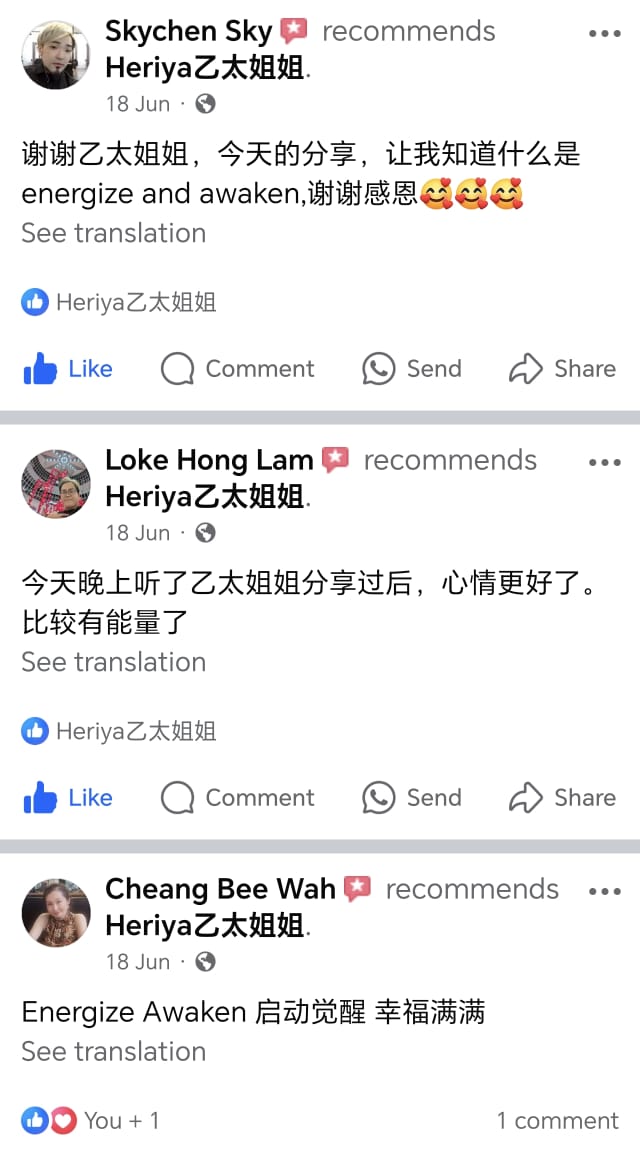The width and height of the screenshot is (640, 1151).
Task: View Loke Hong Lam's profile picture
Action: (x=56, y=484)
